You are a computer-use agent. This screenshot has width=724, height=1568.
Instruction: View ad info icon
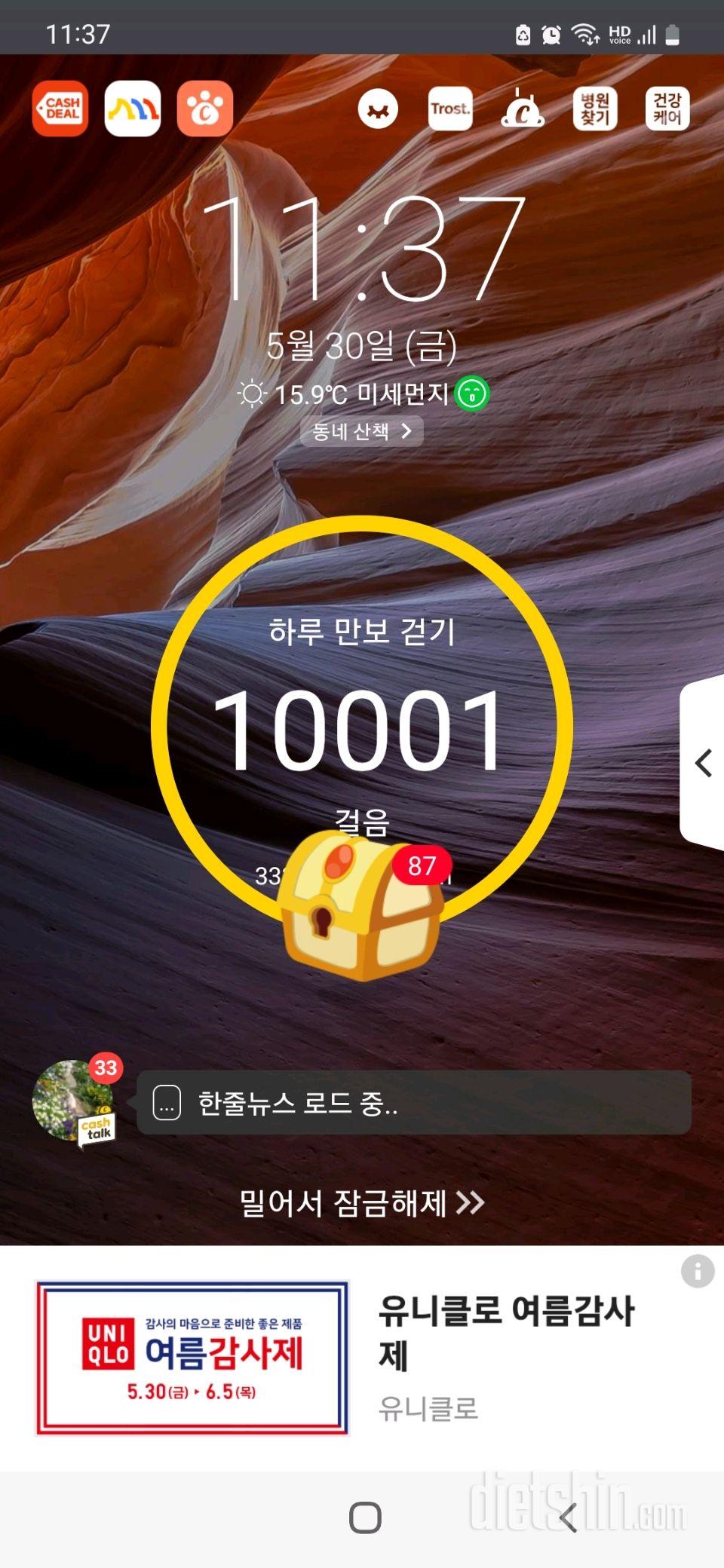[x=698, y=1271]
